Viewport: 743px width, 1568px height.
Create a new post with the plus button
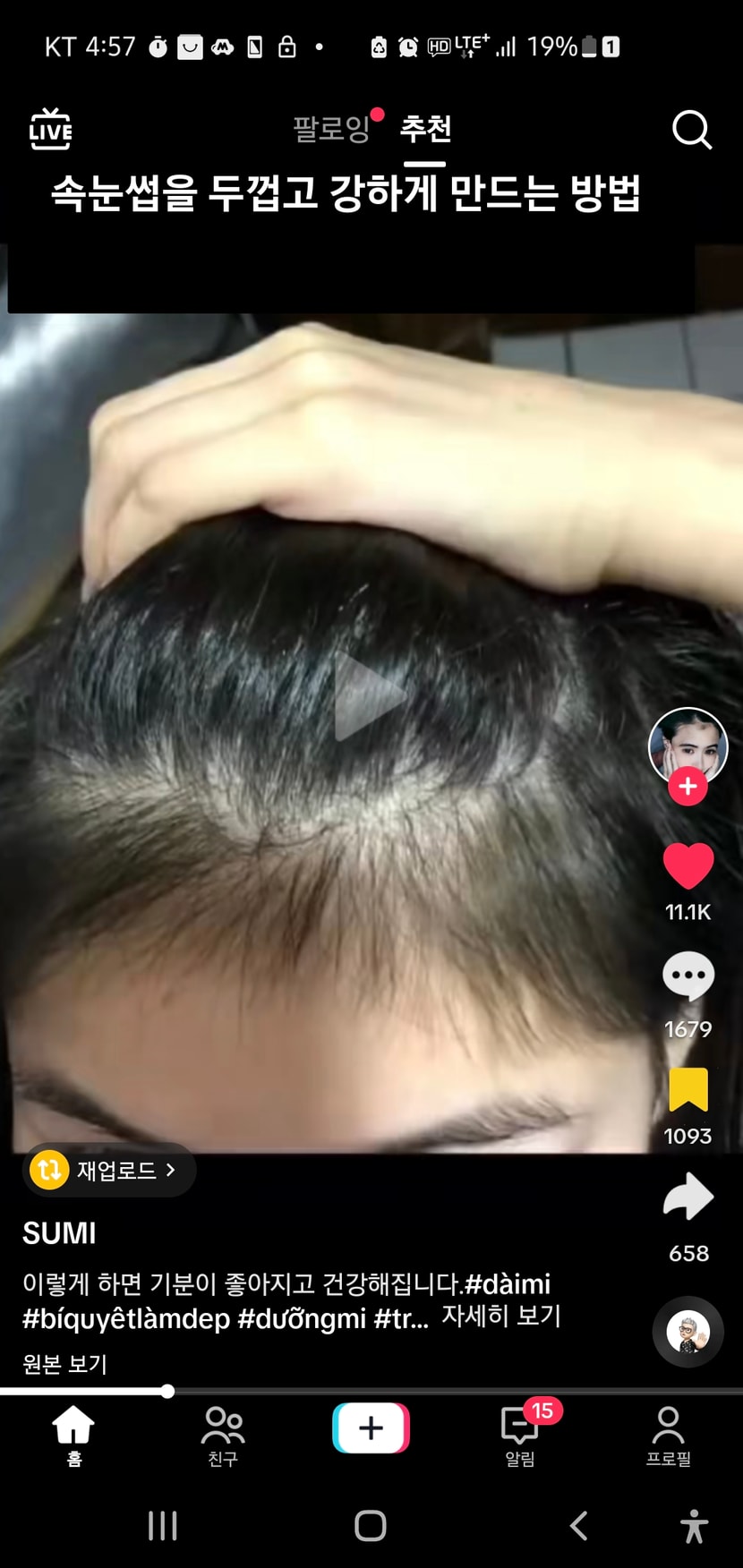click(371, 1427)
